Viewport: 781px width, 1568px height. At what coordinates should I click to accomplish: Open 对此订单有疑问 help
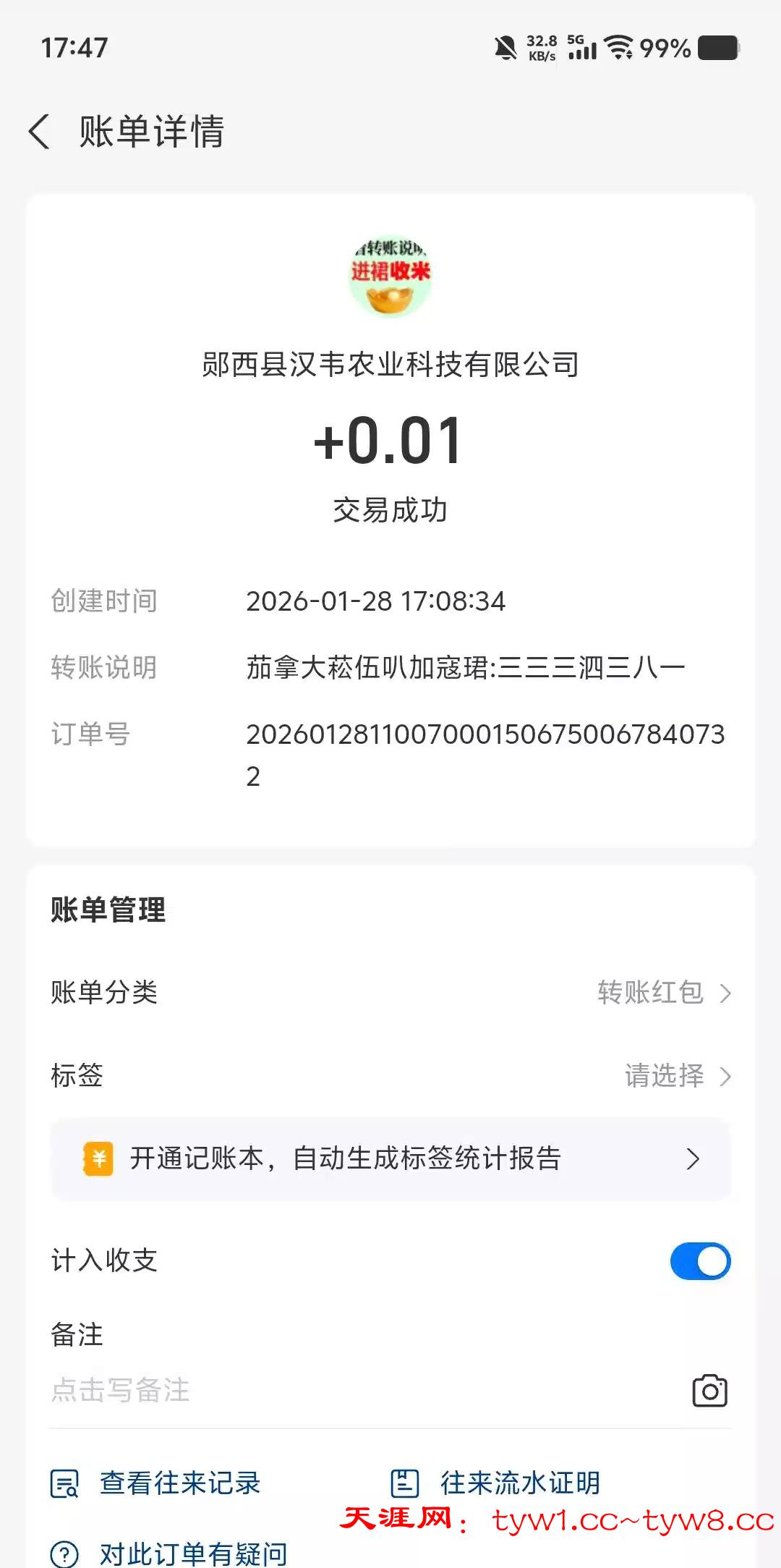point(170,1553)
